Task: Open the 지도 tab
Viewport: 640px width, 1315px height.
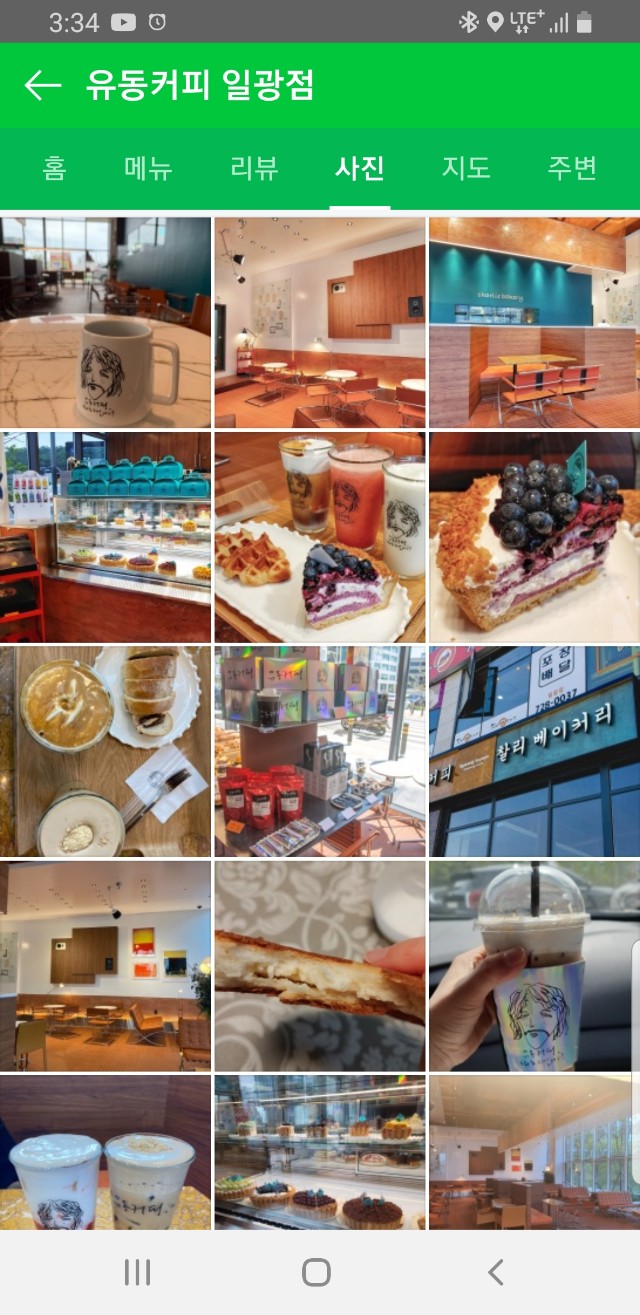Action: click(466, 168)
